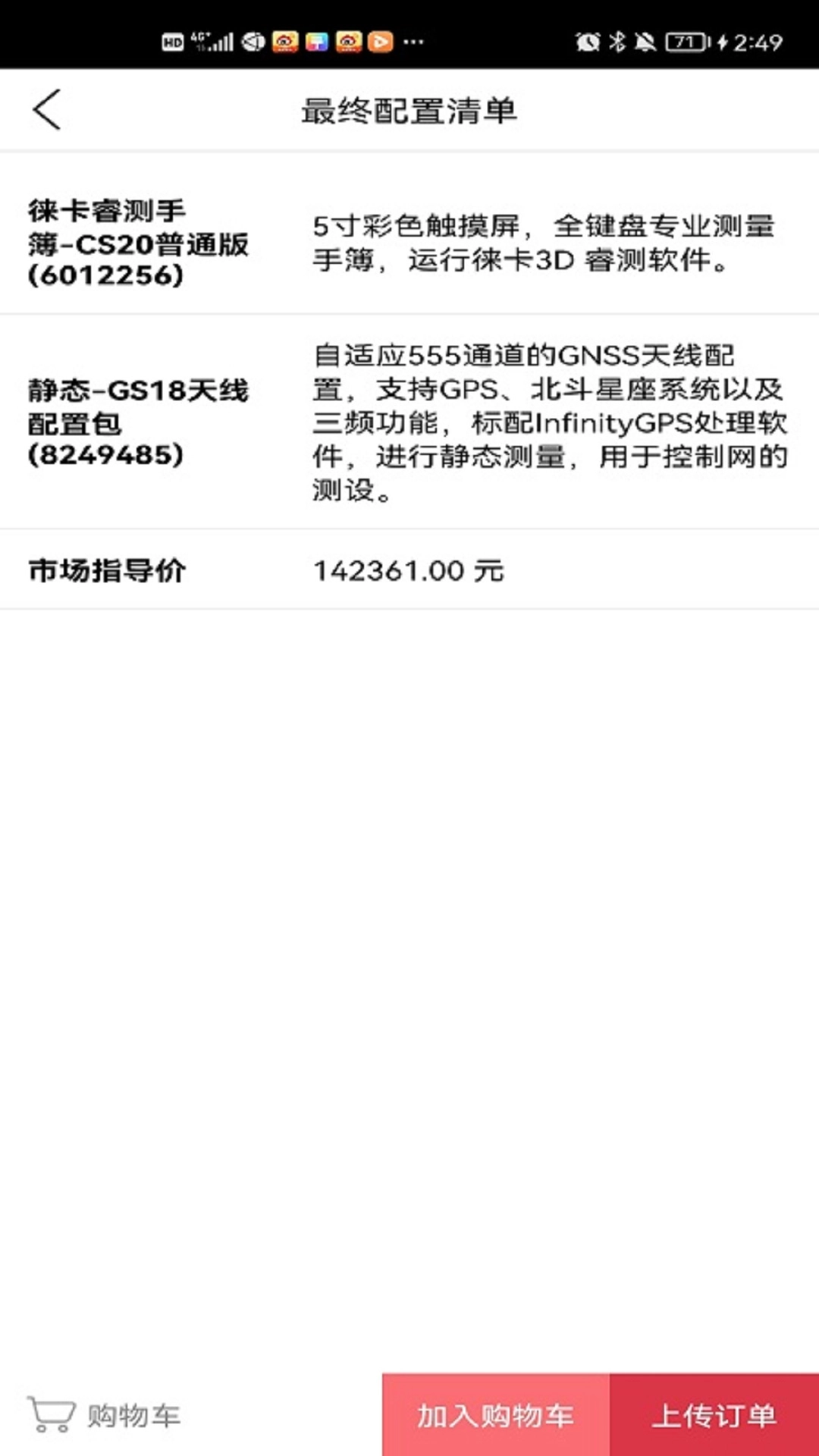The image size is (819, 1456).
Task: Tap the Bluetooth icon in the status bar
Action: click(x=619, y=42)
